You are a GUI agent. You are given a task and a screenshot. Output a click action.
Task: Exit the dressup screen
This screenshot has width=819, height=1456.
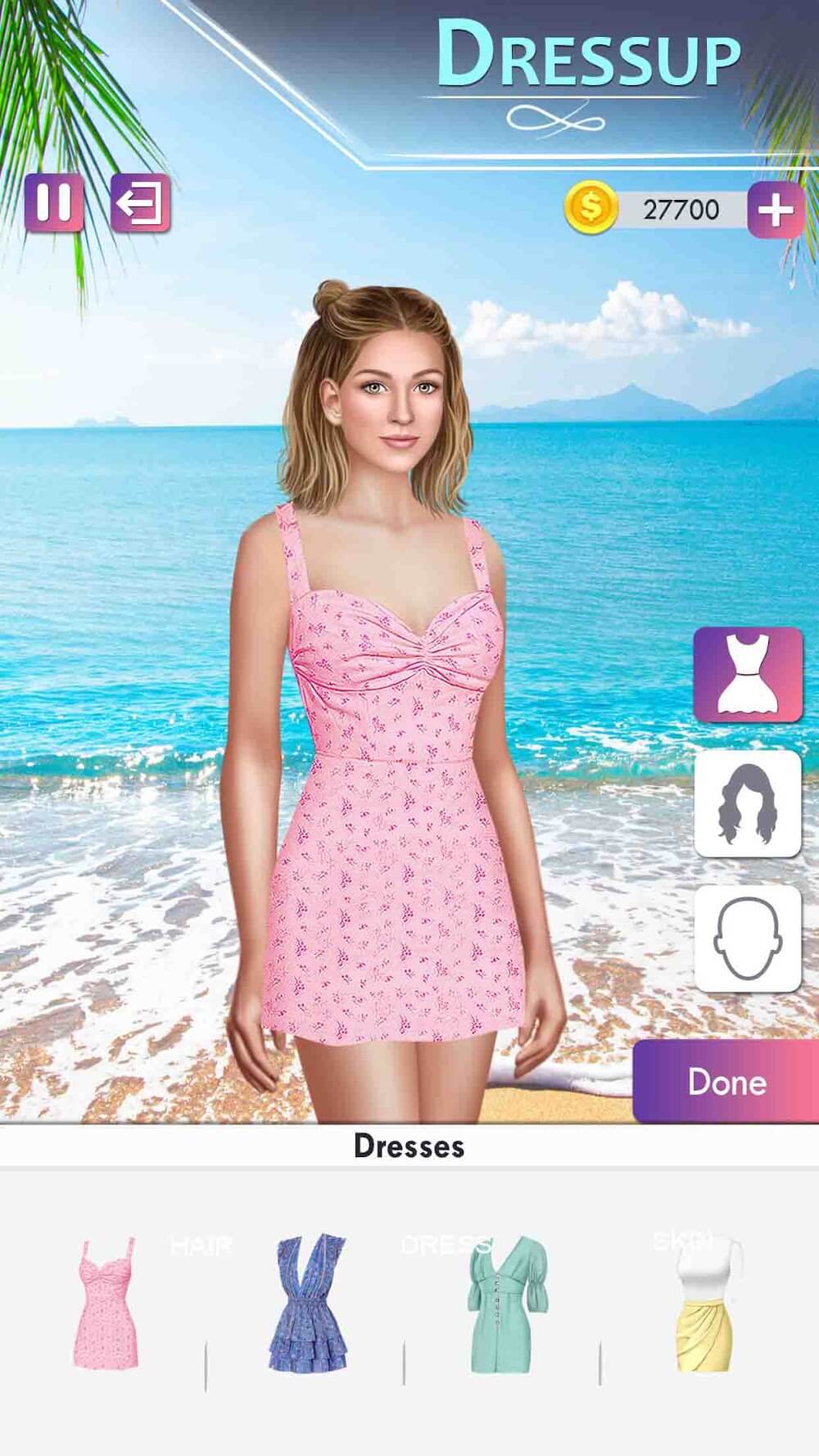pyautogui.click(x=140, y=202)
